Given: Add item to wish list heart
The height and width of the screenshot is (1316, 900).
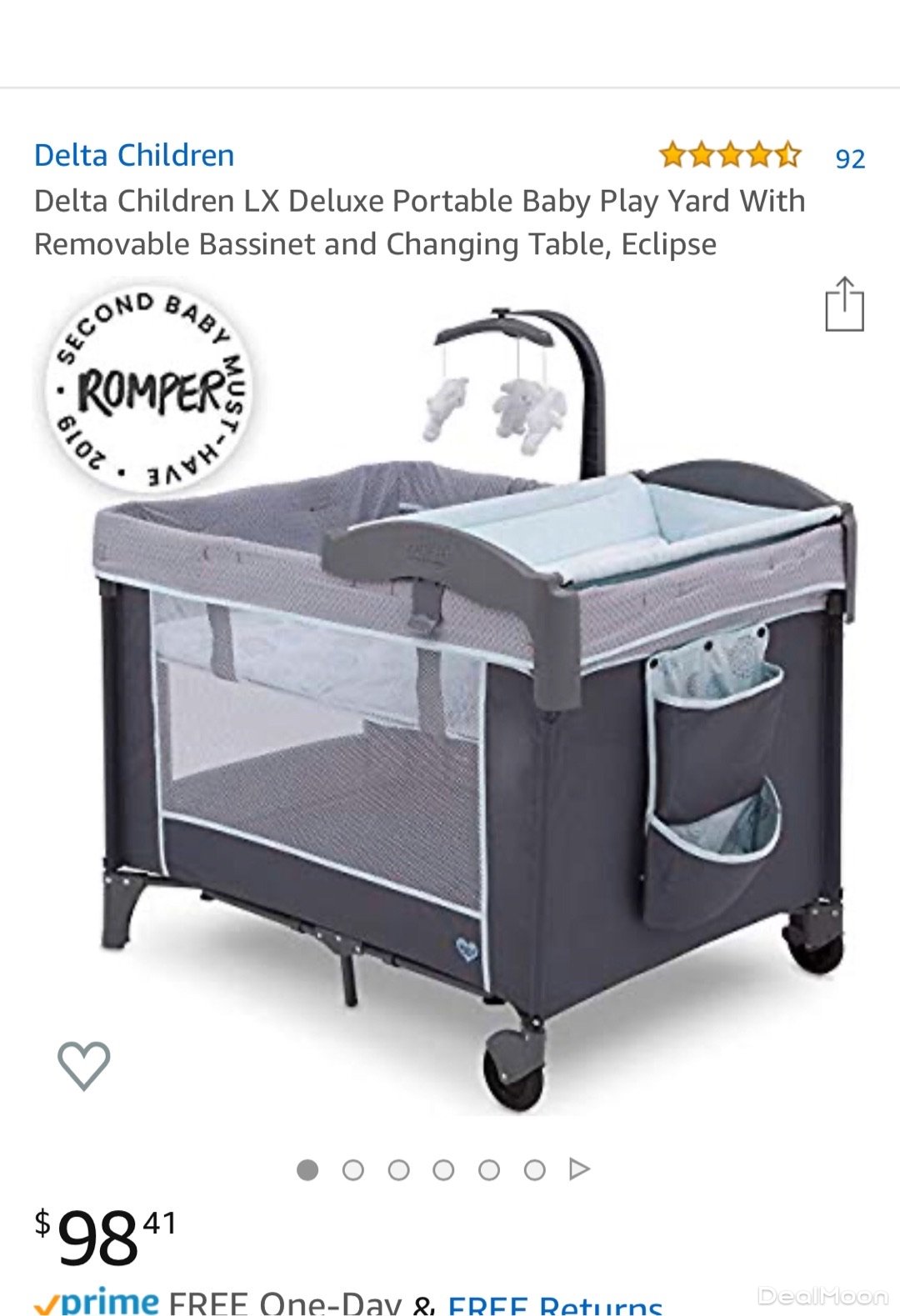Looking at the screenshot, I should 83,1065.
